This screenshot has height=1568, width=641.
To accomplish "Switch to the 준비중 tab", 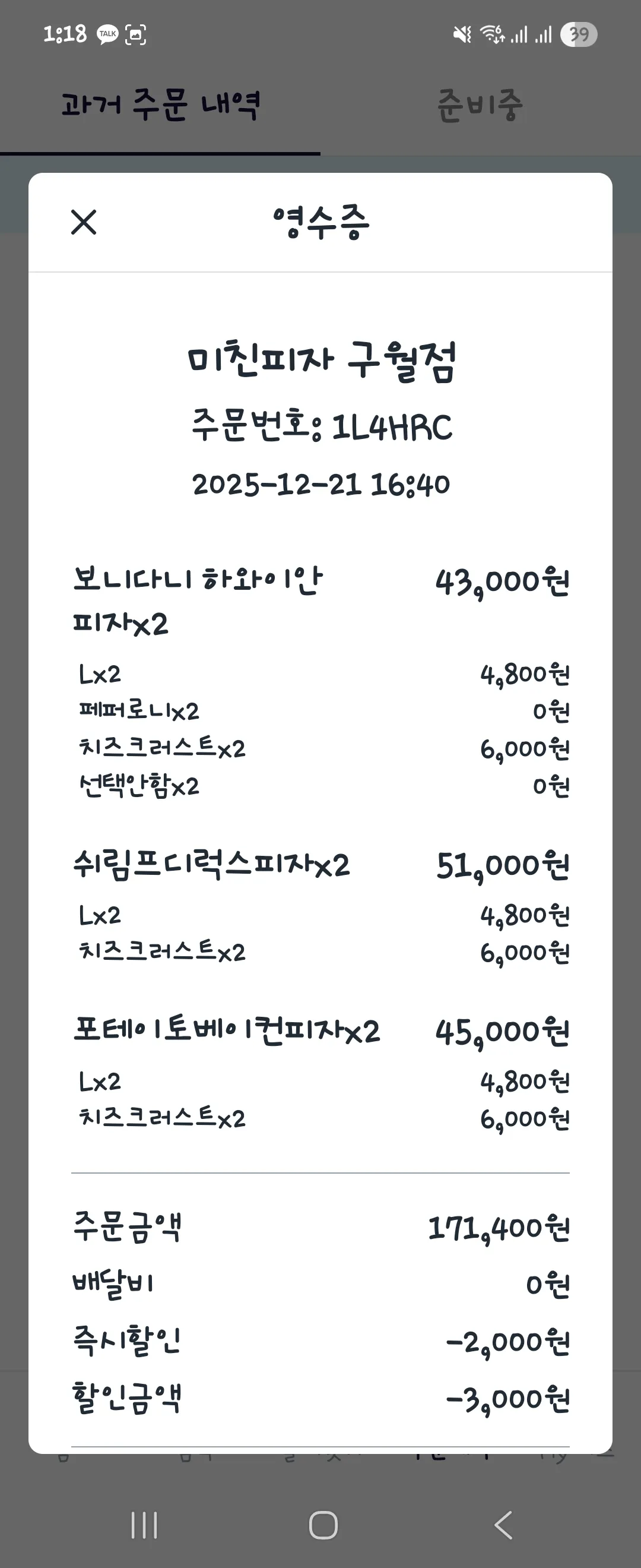I will click(x=480, y=105).
